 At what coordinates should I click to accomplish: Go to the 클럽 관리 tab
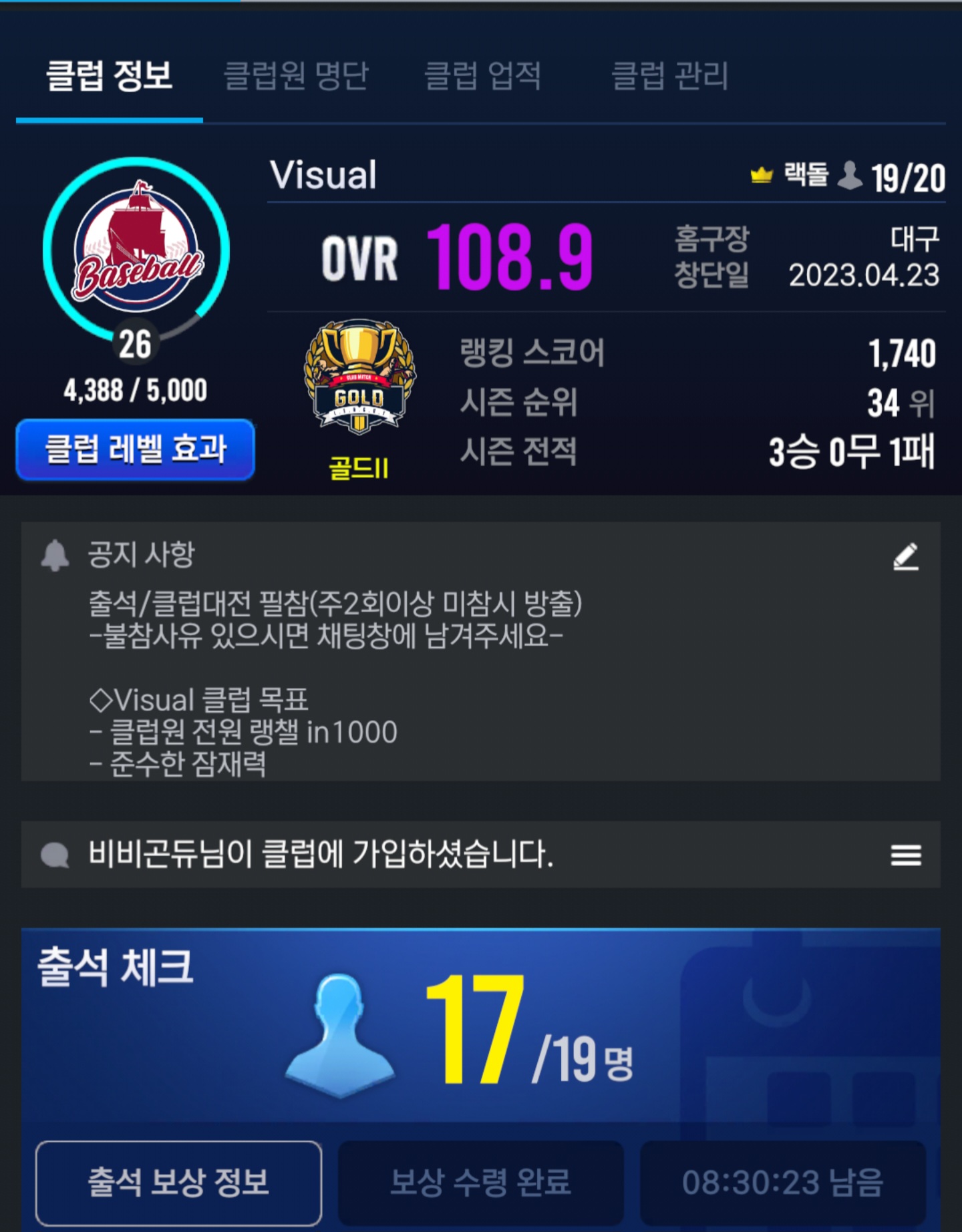669,75
